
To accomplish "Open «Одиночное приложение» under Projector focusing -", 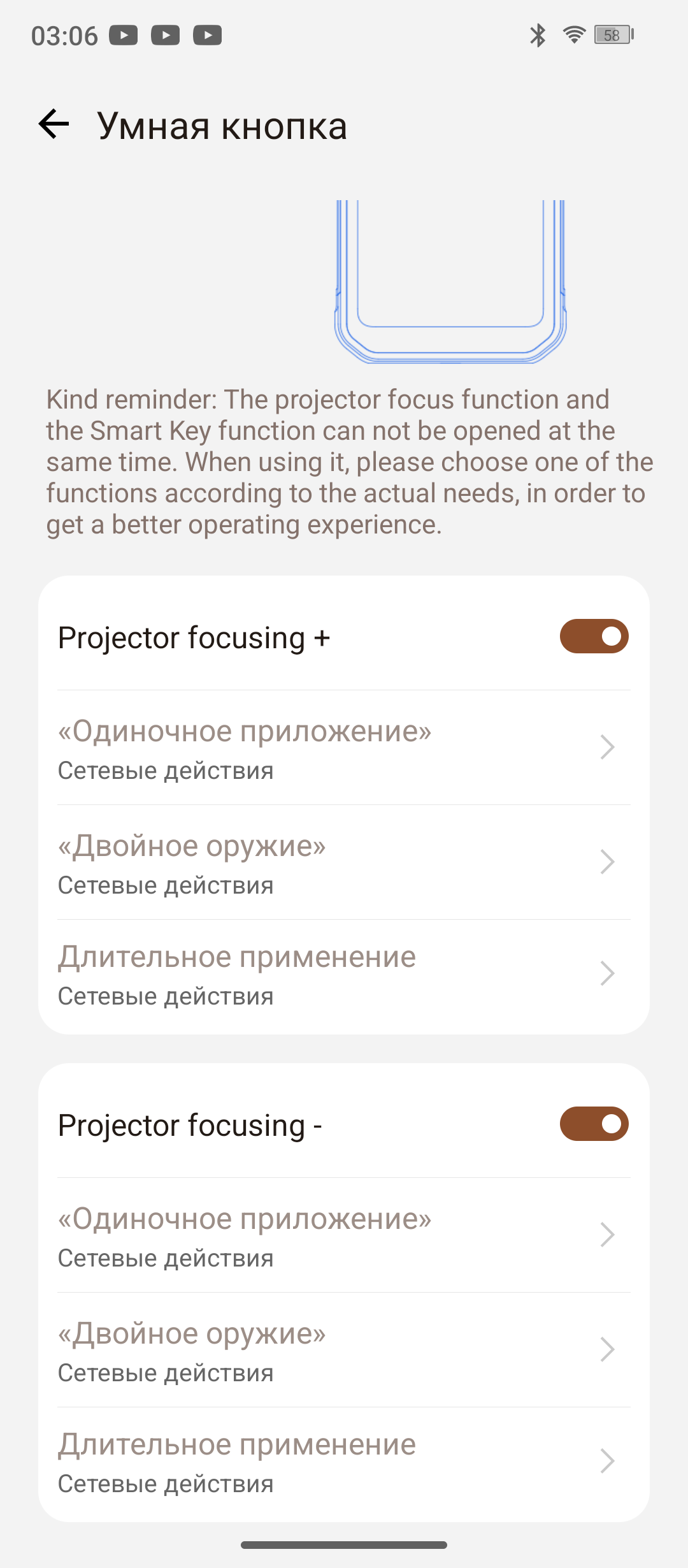I will (x=344, y=1236).
